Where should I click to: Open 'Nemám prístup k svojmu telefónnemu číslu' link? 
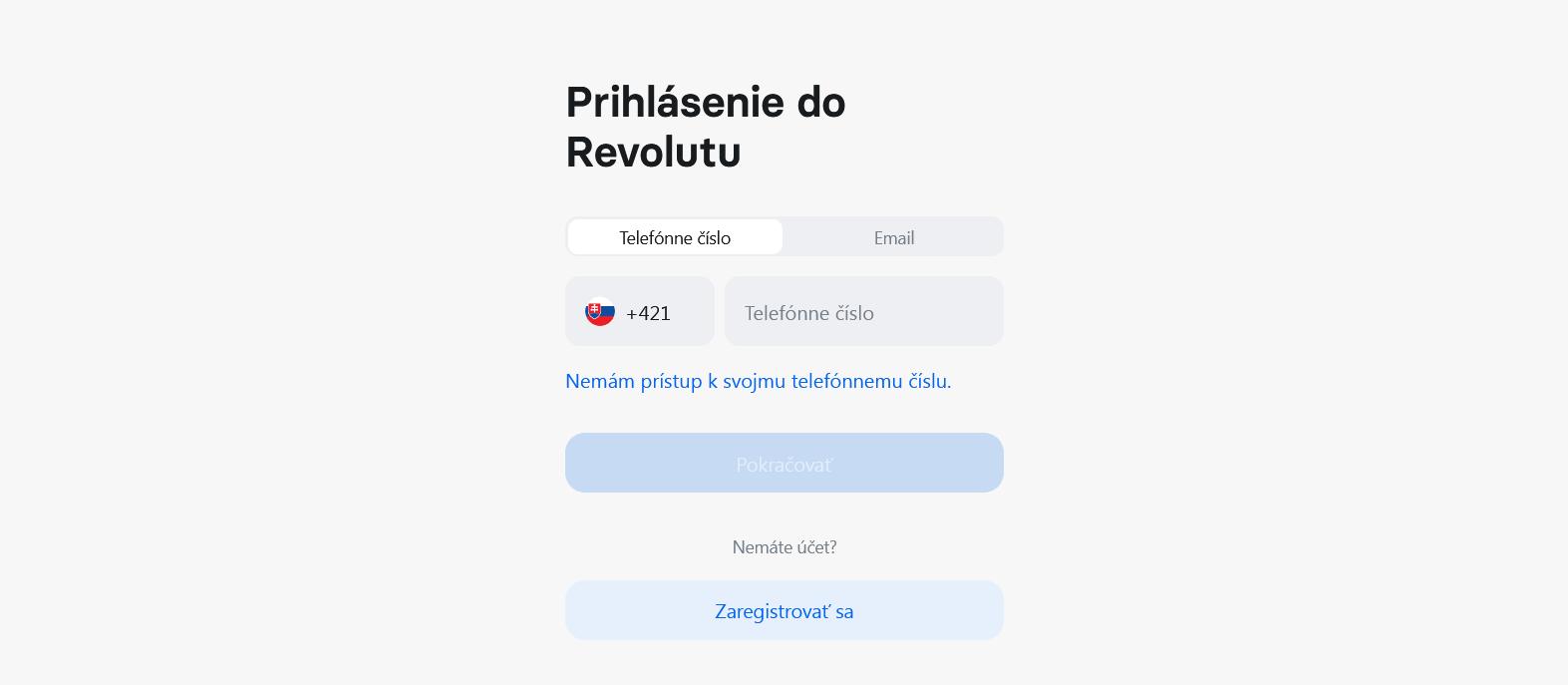pos(758,381)
